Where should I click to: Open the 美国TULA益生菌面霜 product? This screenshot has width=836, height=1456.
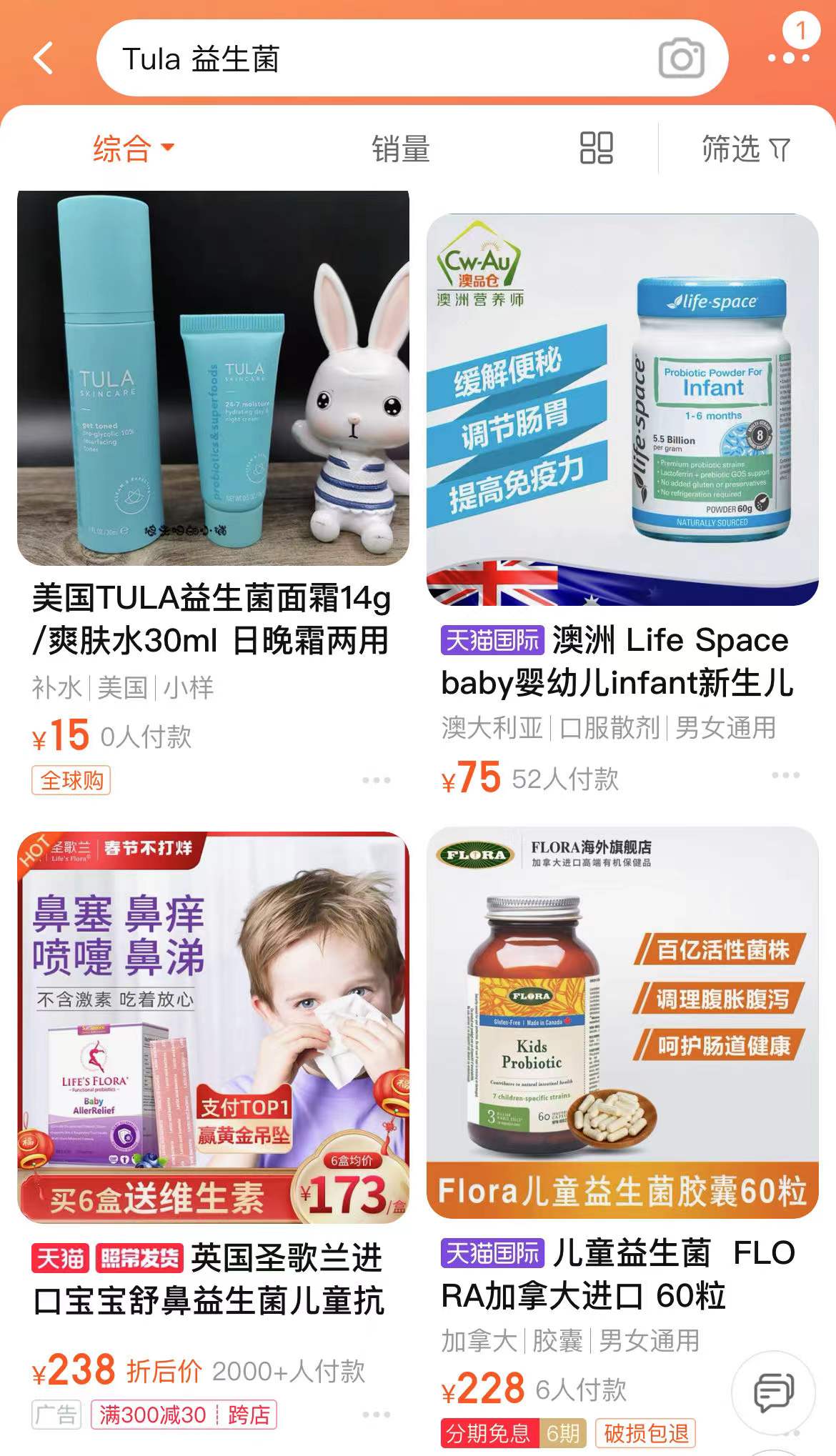pos(213,379)
